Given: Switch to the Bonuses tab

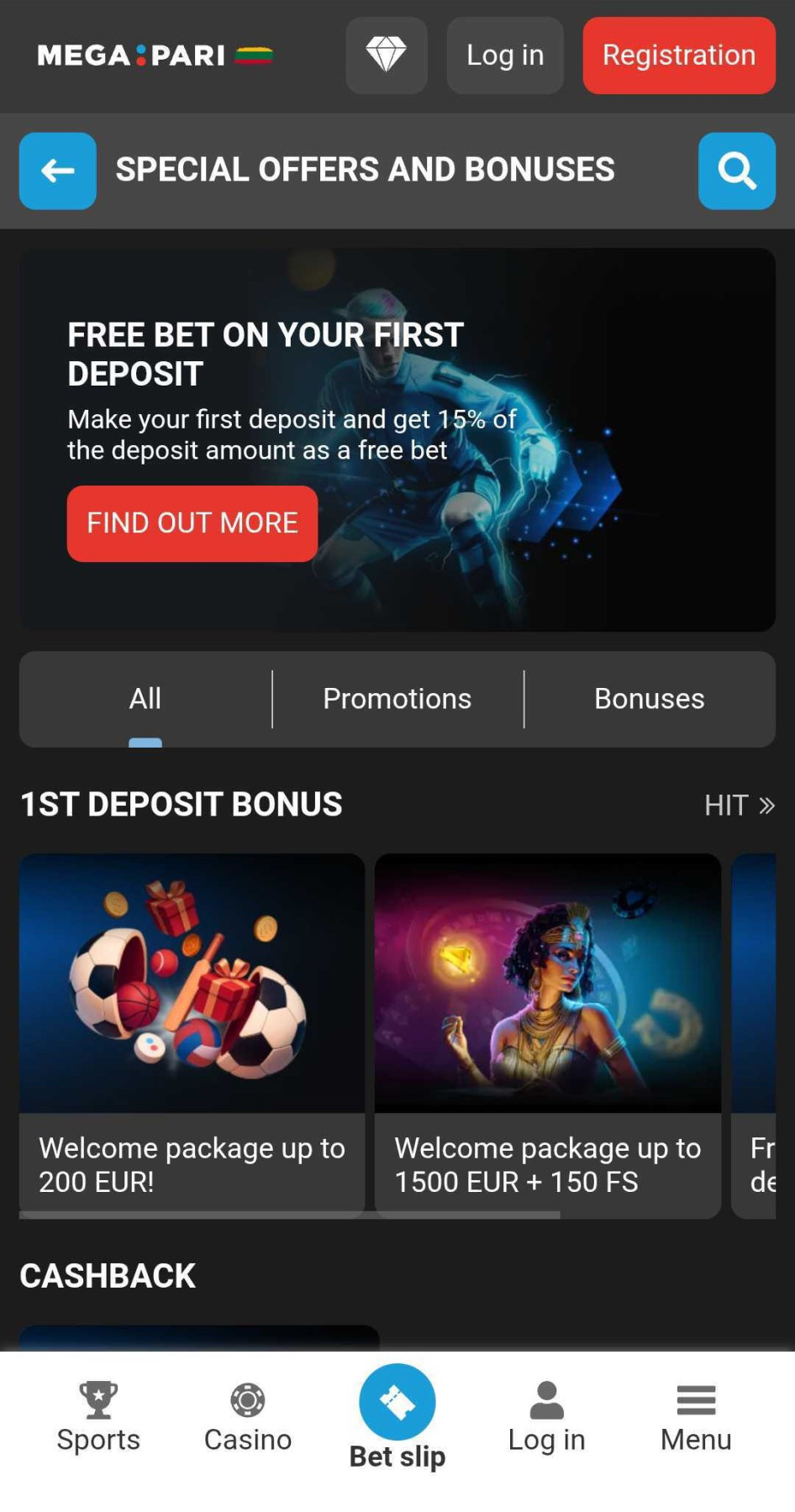Looking at the screenshot, I should (650, 699).
